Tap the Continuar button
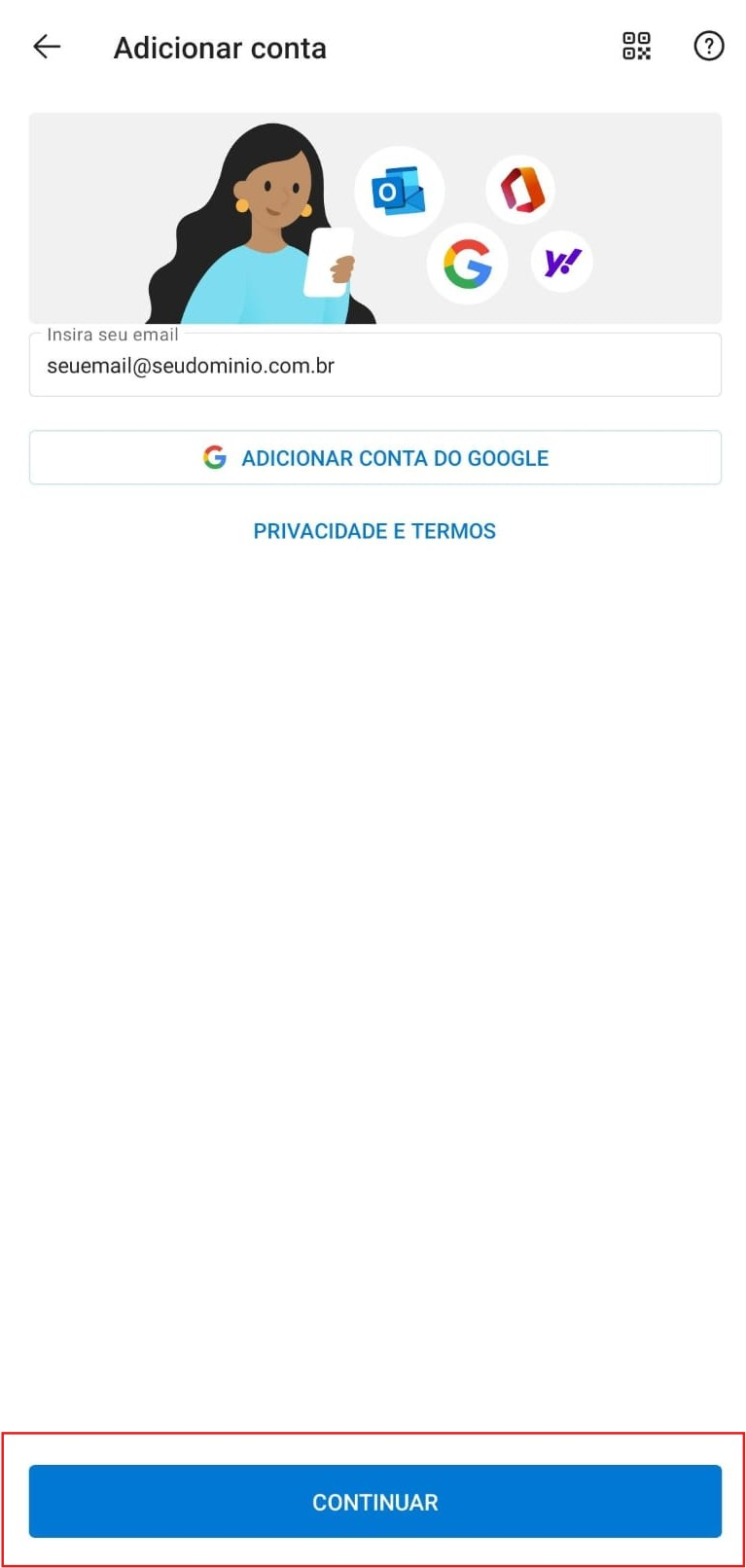Viewport: 746px width, 1568px height. point(375,1502)
